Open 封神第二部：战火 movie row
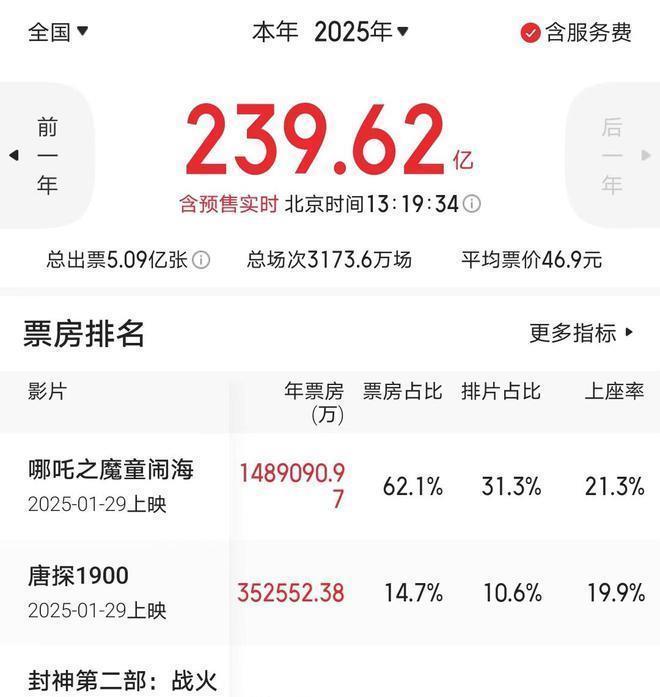Screen dimensions: 660x697 (122, 681)
